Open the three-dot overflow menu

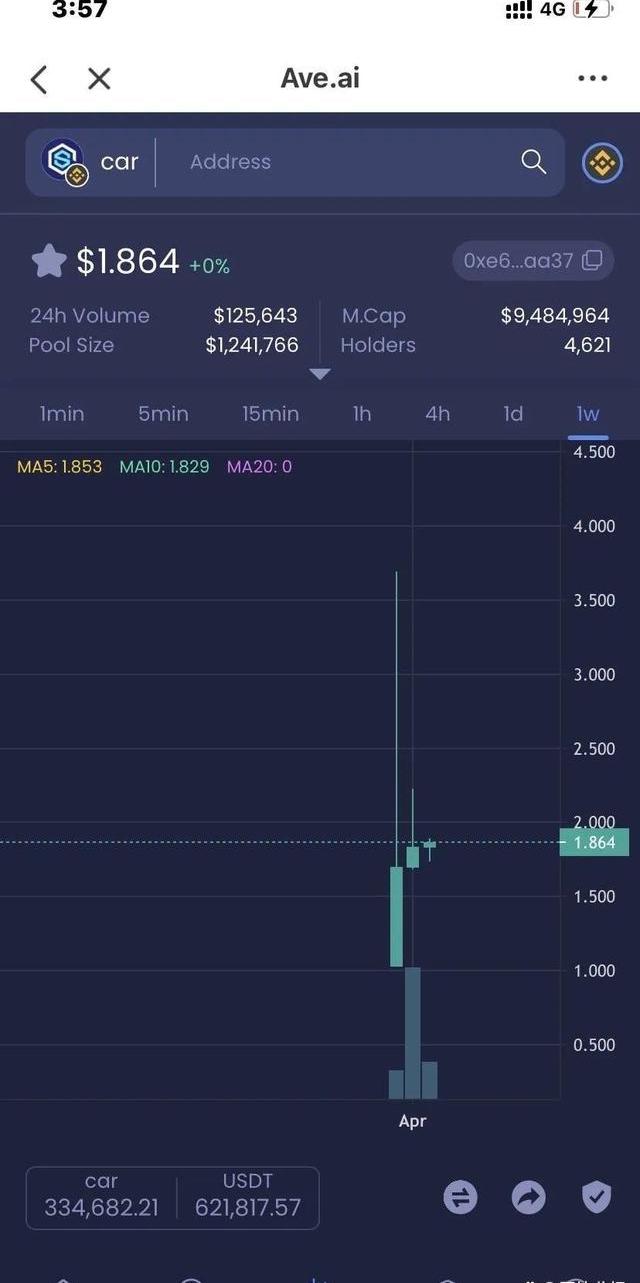pos(592,79)
